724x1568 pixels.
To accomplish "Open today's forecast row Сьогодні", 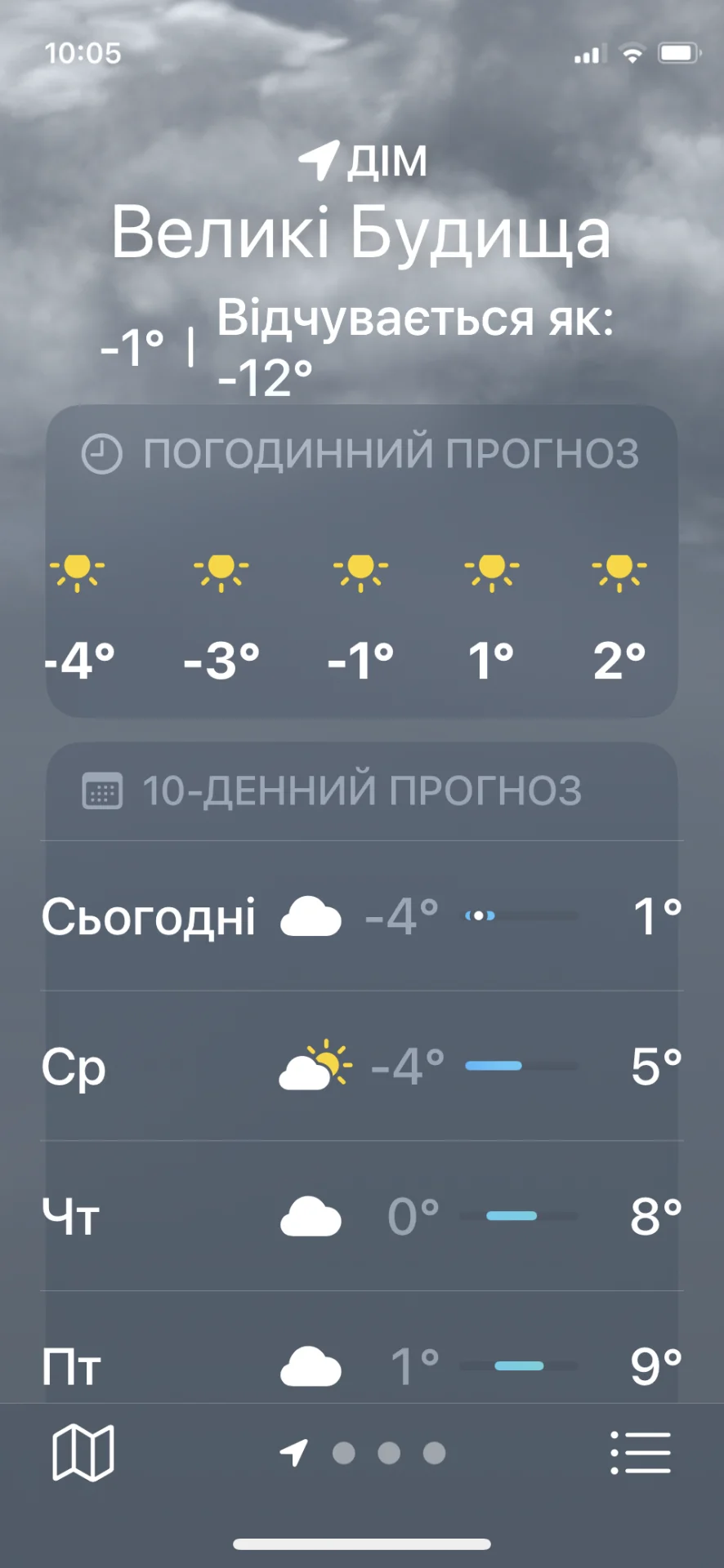I will (x=361, y=916).
